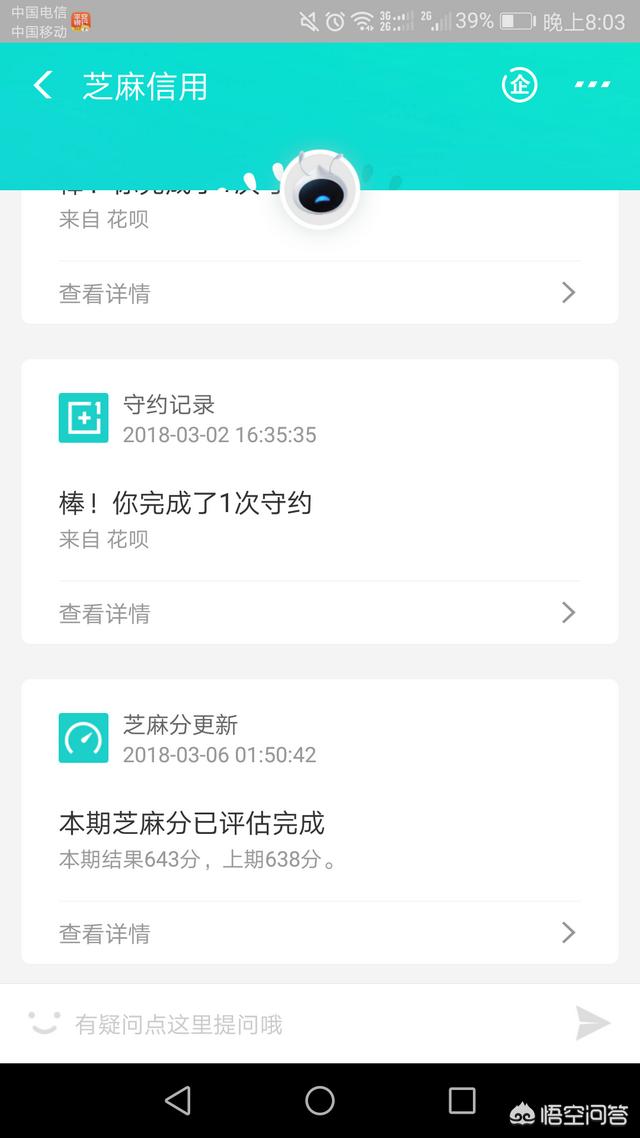Open 查看详情 under 芝麻分更新 card

320,933
